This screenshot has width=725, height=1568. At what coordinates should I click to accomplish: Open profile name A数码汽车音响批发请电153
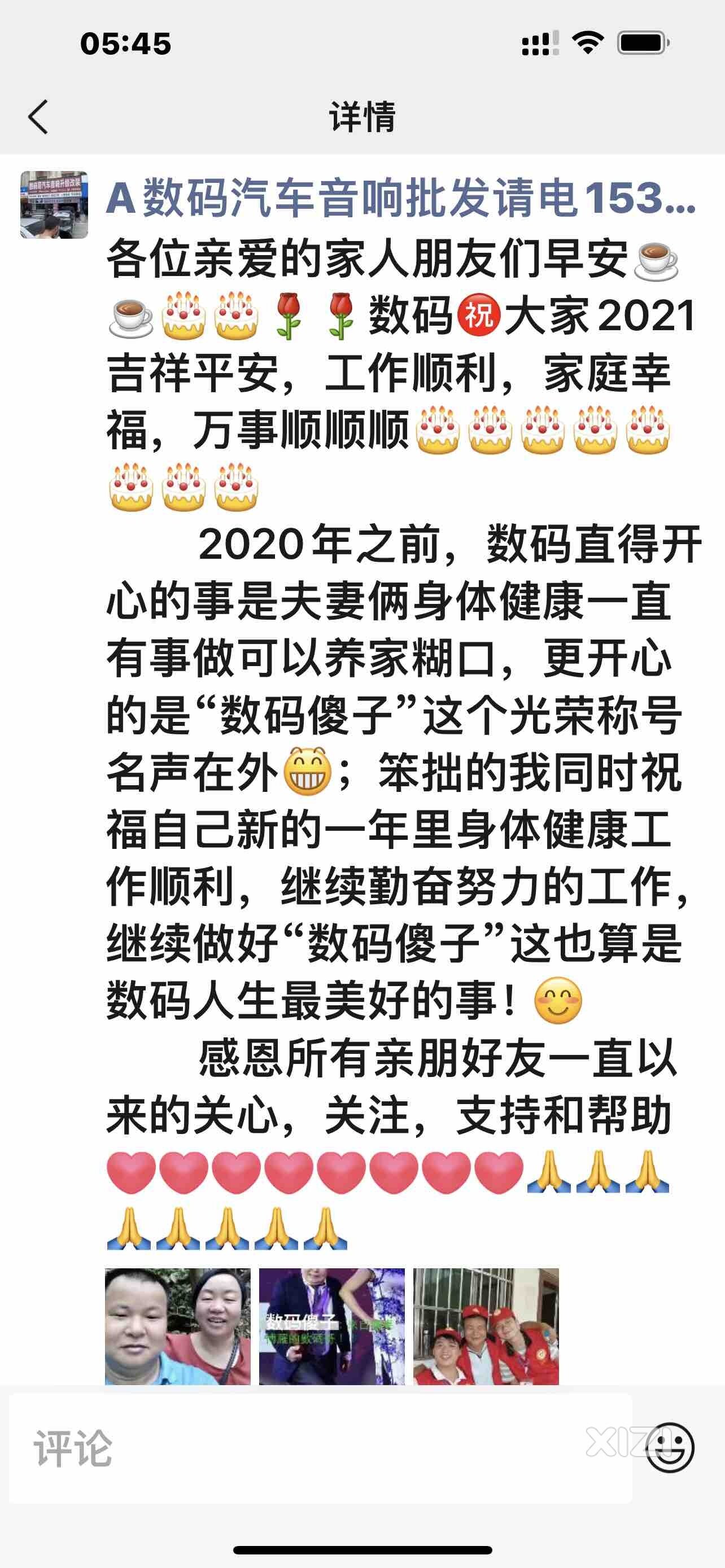[x=400, y=198]
